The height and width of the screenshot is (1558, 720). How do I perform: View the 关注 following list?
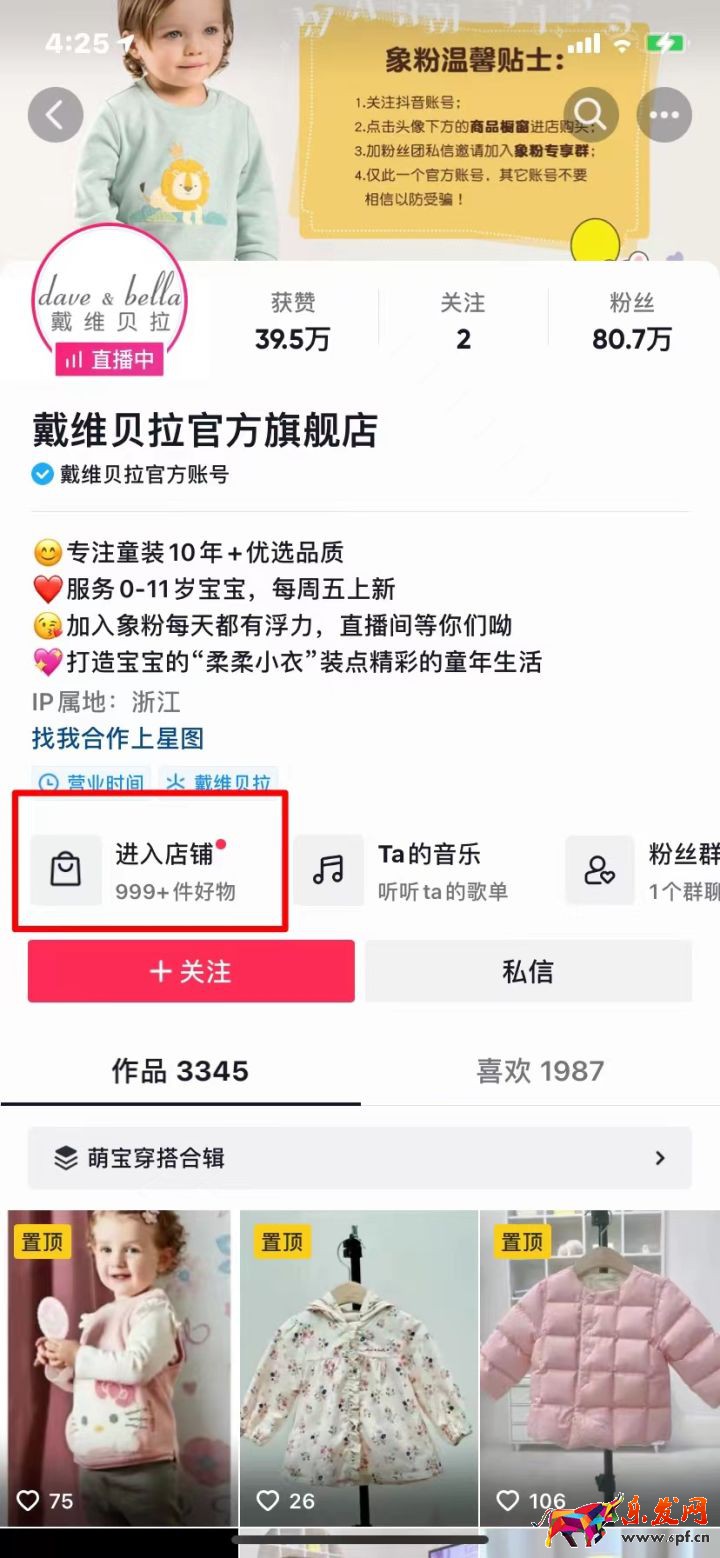pyautogui.click(x=463, y=322)
